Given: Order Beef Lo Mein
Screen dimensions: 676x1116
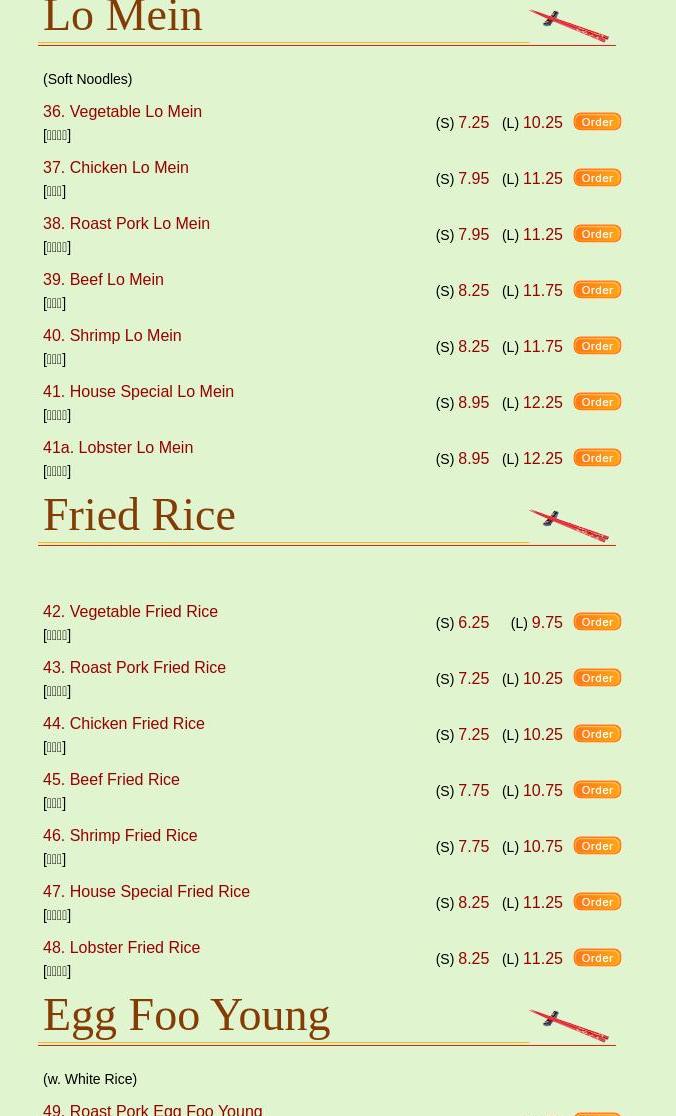Looking at the screenshot, I should (x=597, y=290).
